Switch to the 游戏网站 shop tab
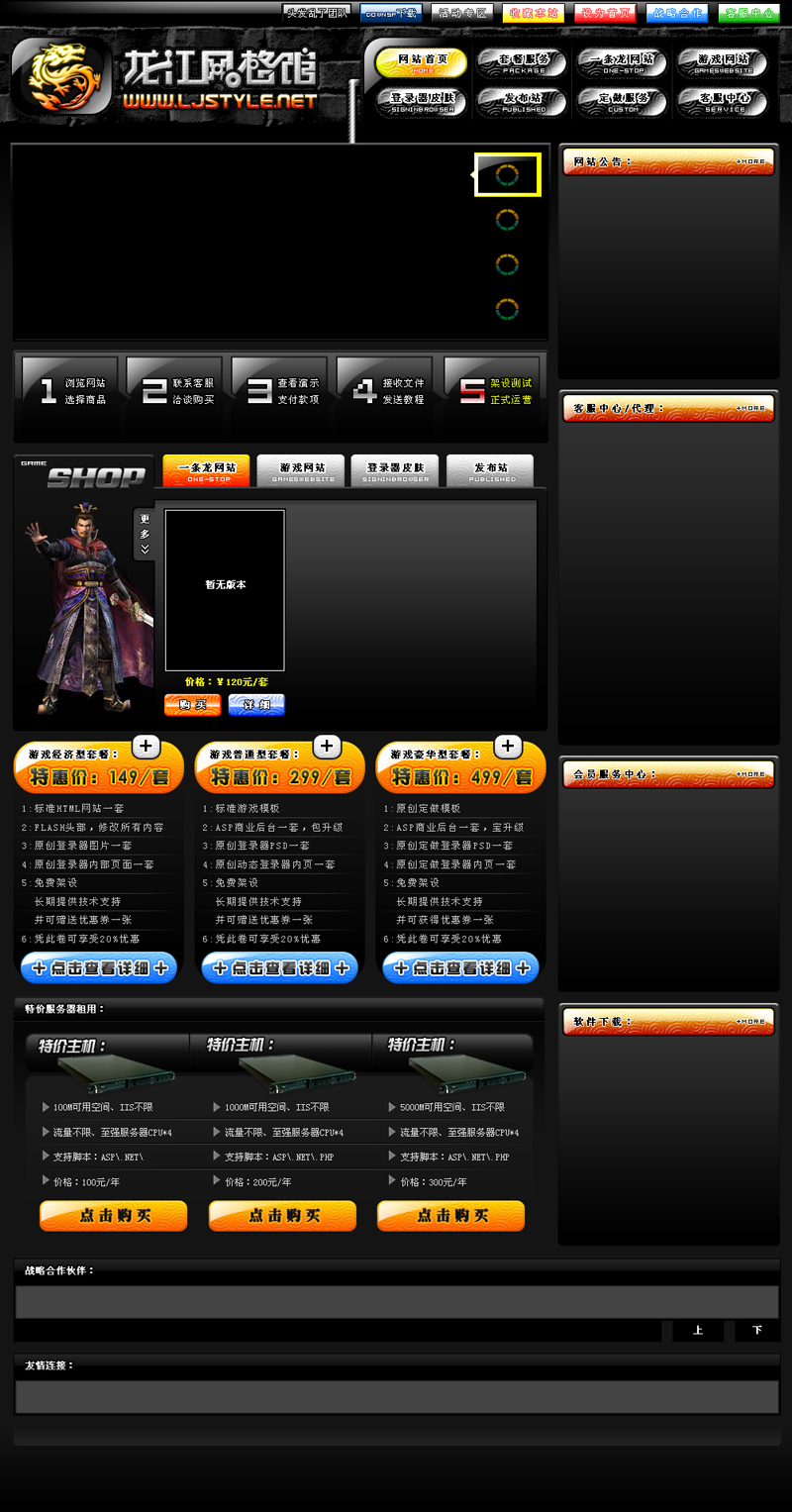The height and width of the screenshot is (1512, 792). [x=301, y=470]
